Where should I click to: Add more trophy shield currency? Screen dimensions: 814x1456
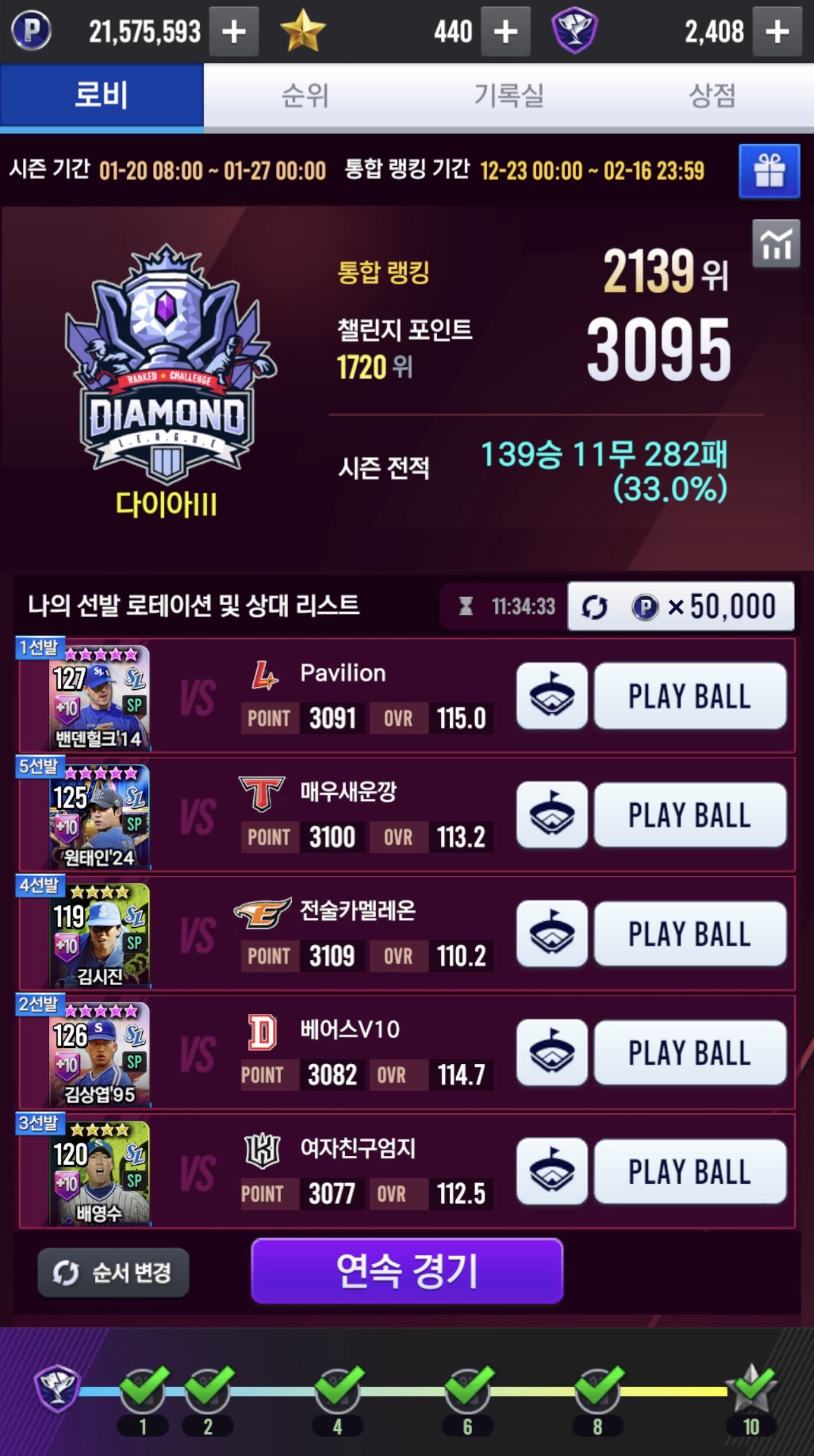[x=777, y=32]
